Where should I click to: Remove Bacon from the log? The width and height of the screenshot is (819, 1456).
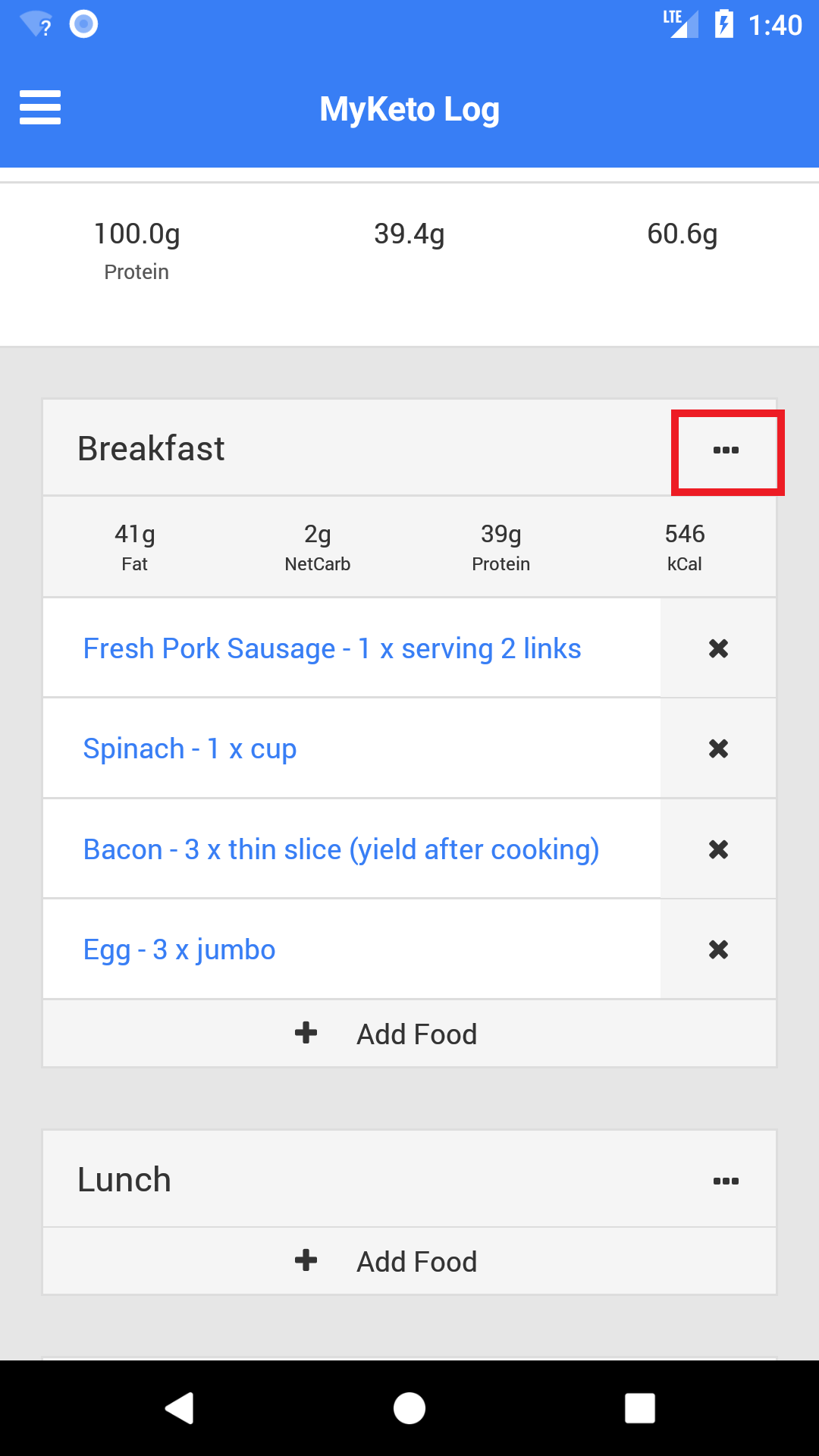[x=718, y=849]
